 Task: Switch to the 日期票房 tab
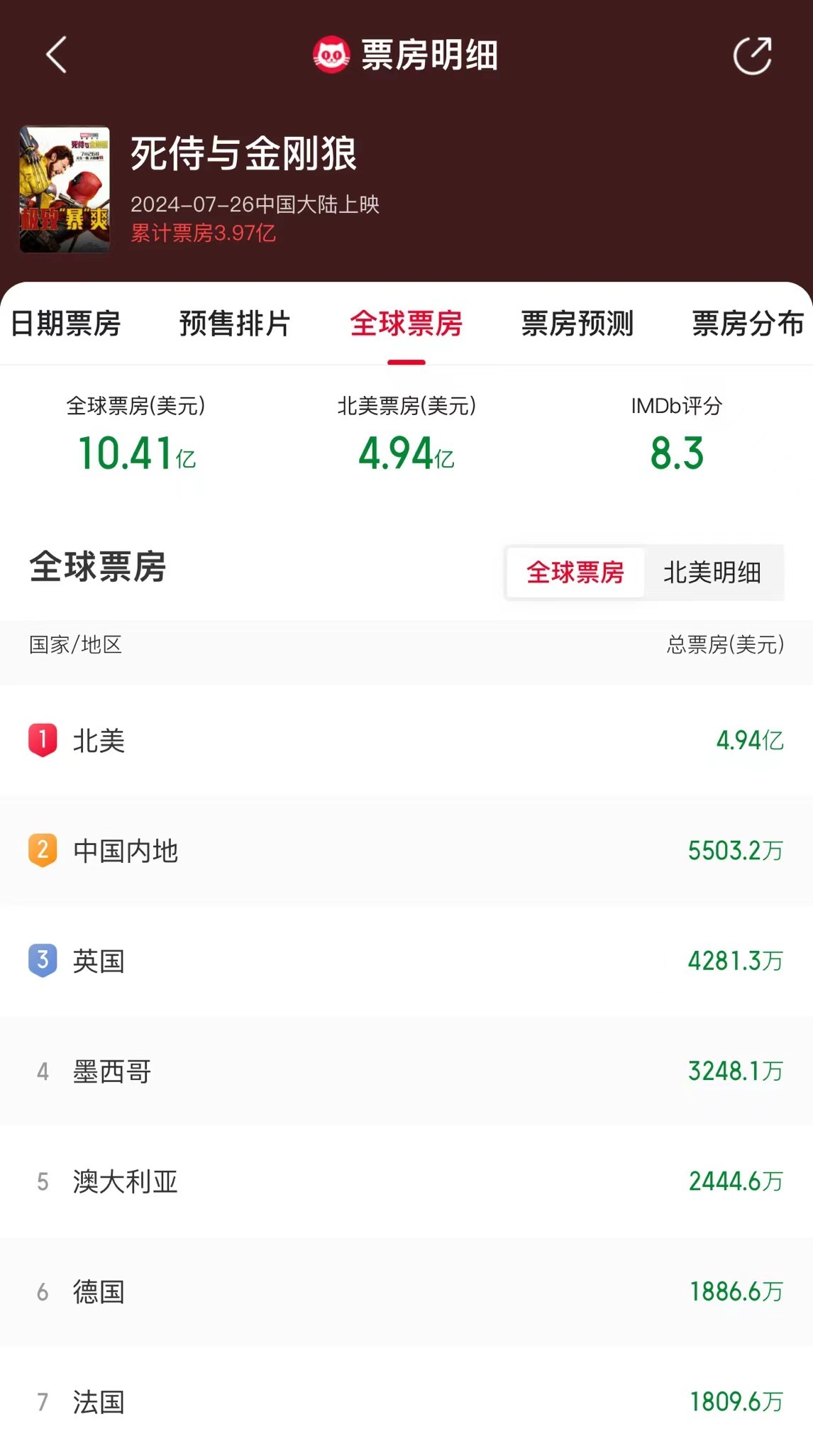[65, 324]
